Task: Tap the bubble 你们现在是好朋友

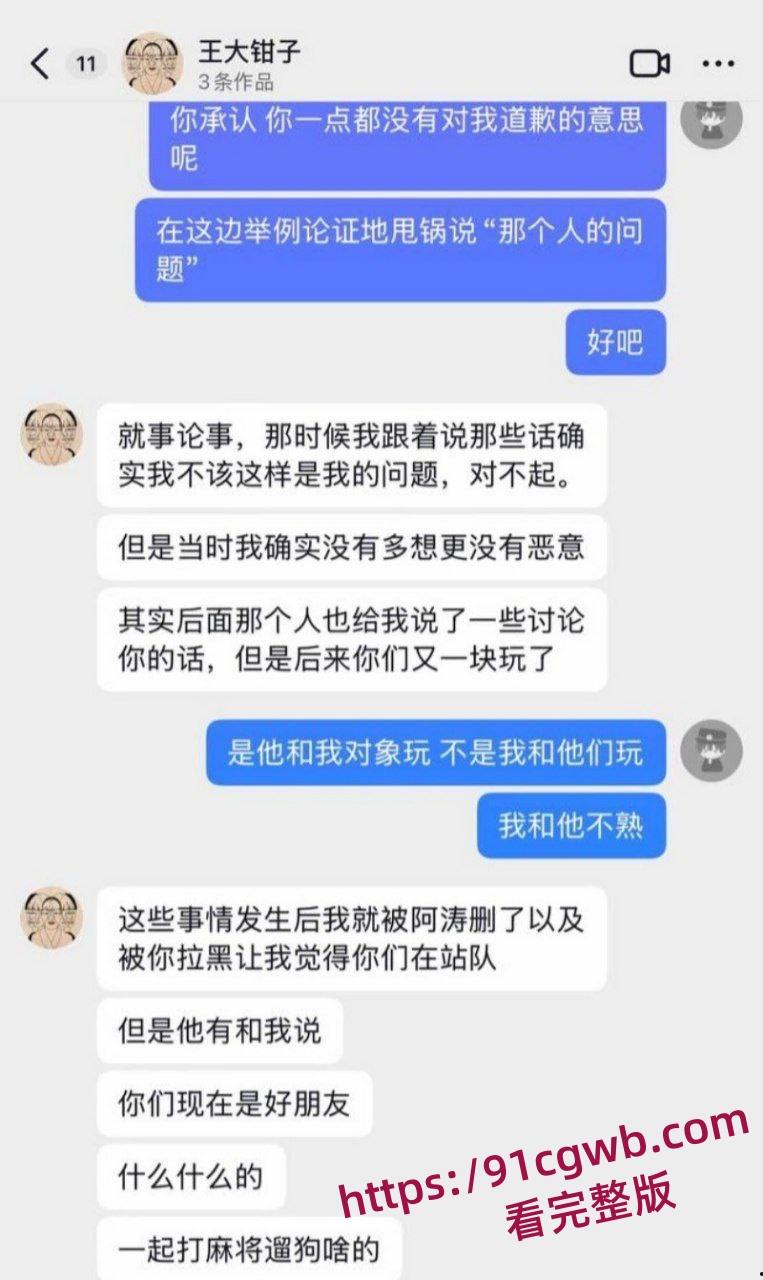Action: (237, 1102)
